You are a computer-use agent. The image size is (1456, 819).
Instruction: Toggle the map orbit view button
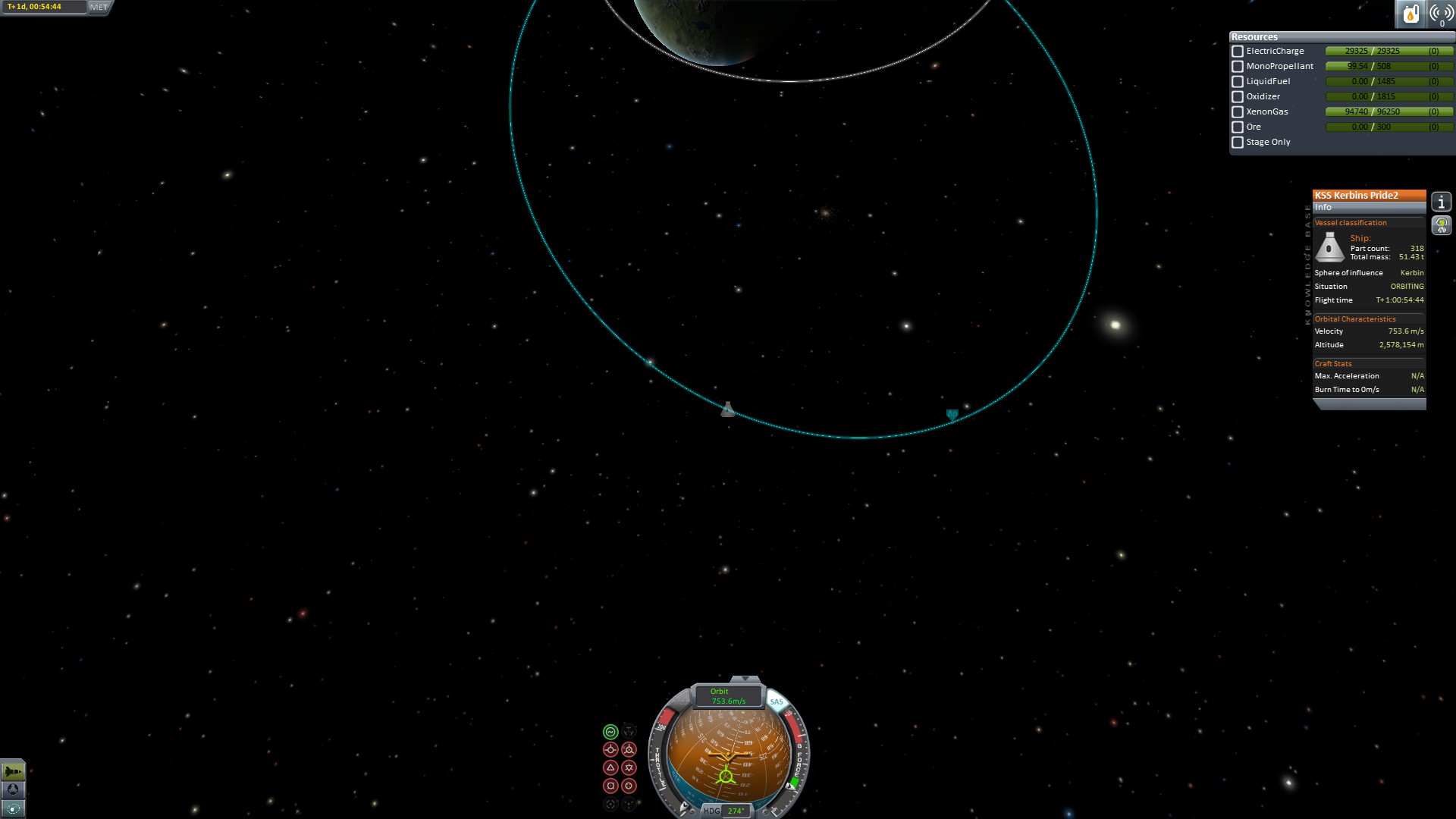coord(13,808)
